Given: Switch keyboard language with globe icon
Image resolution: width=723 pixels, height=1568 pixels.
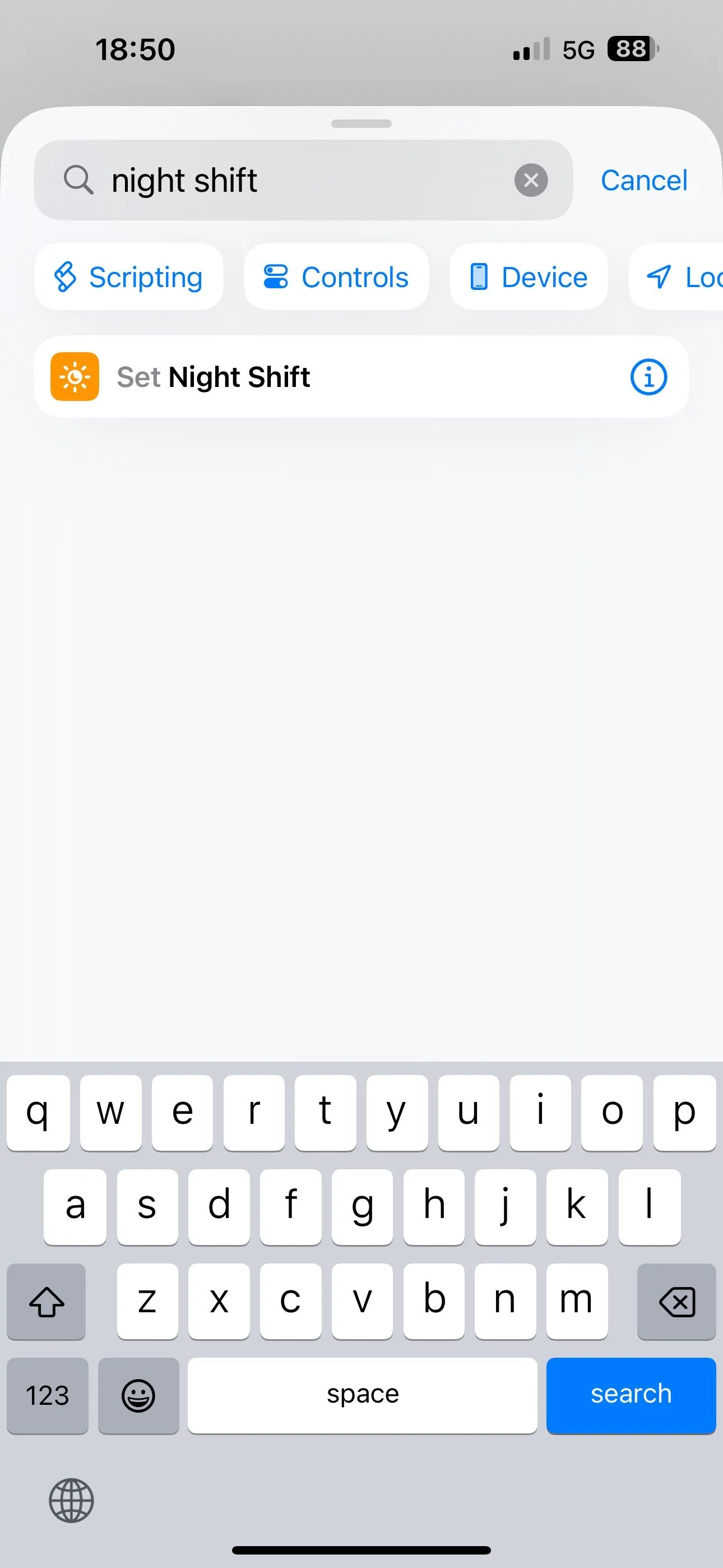Looking at the screenshot, I should (71, 1501).
